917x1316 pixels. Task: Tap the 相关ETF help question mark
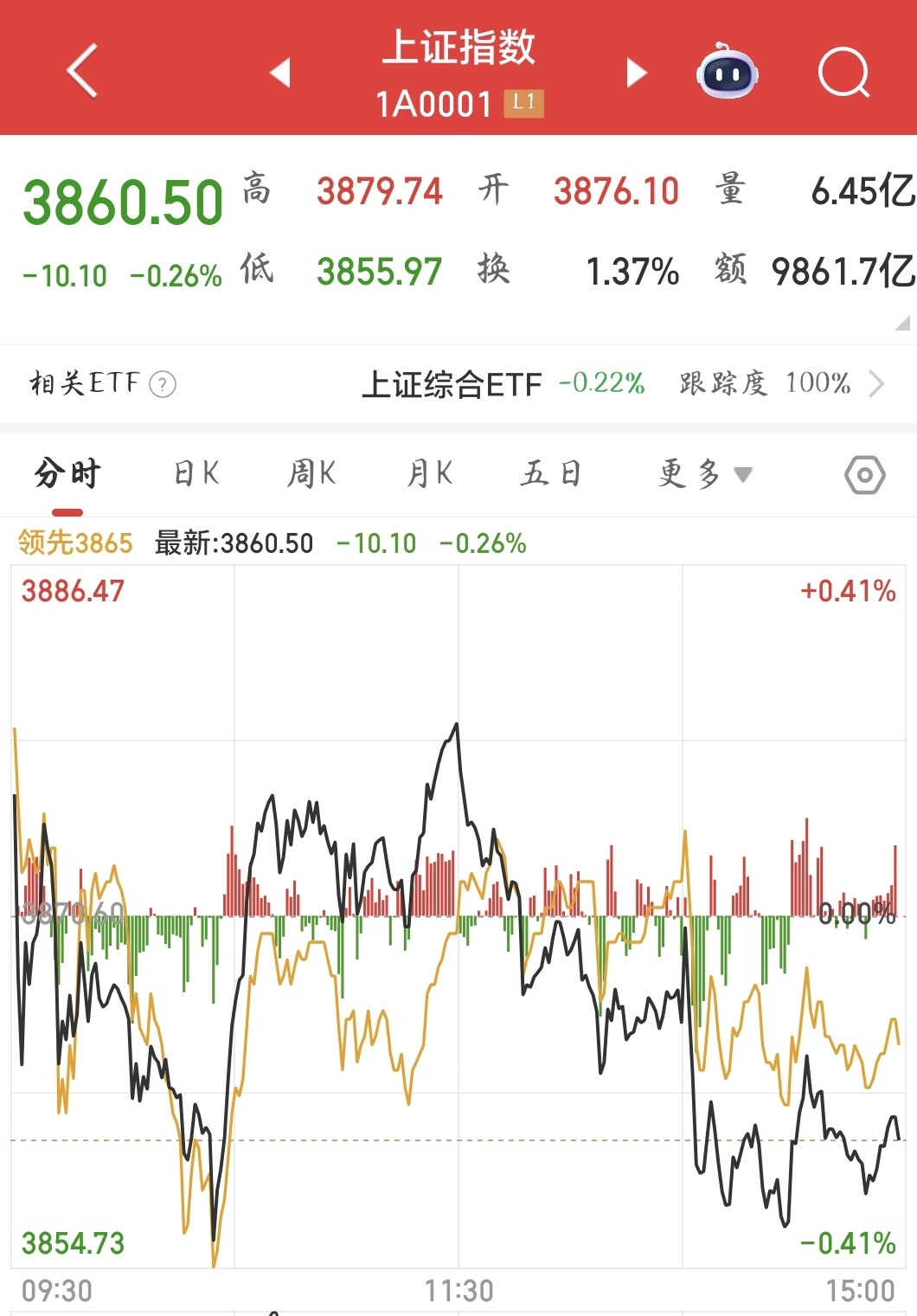tap(163, 384)
